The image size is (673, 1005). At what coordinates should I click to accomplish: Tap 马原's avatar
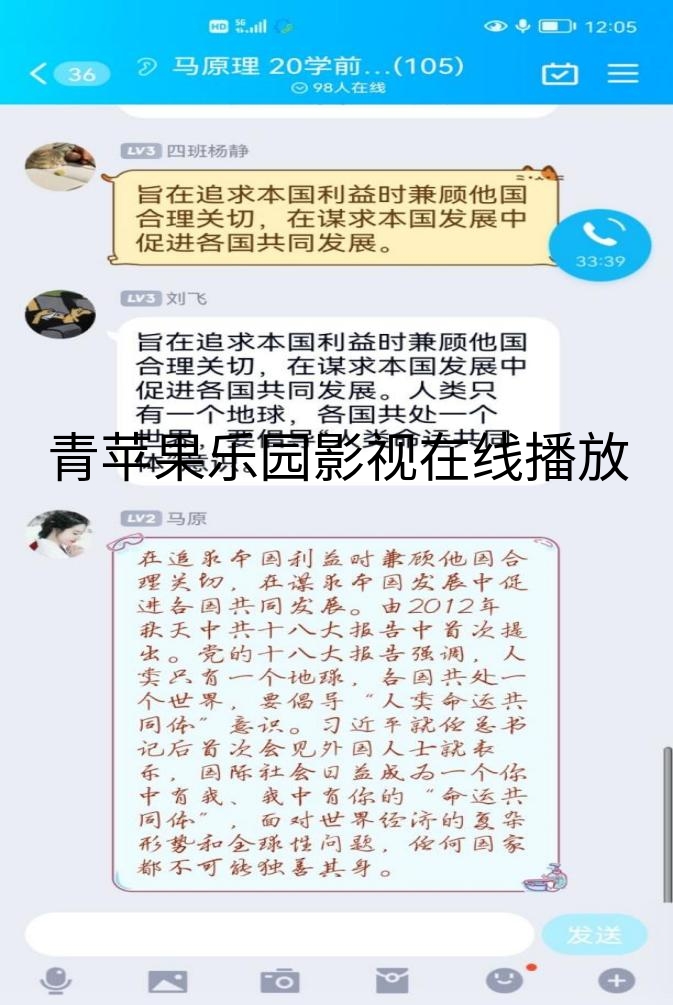click(x=60, y=534)
